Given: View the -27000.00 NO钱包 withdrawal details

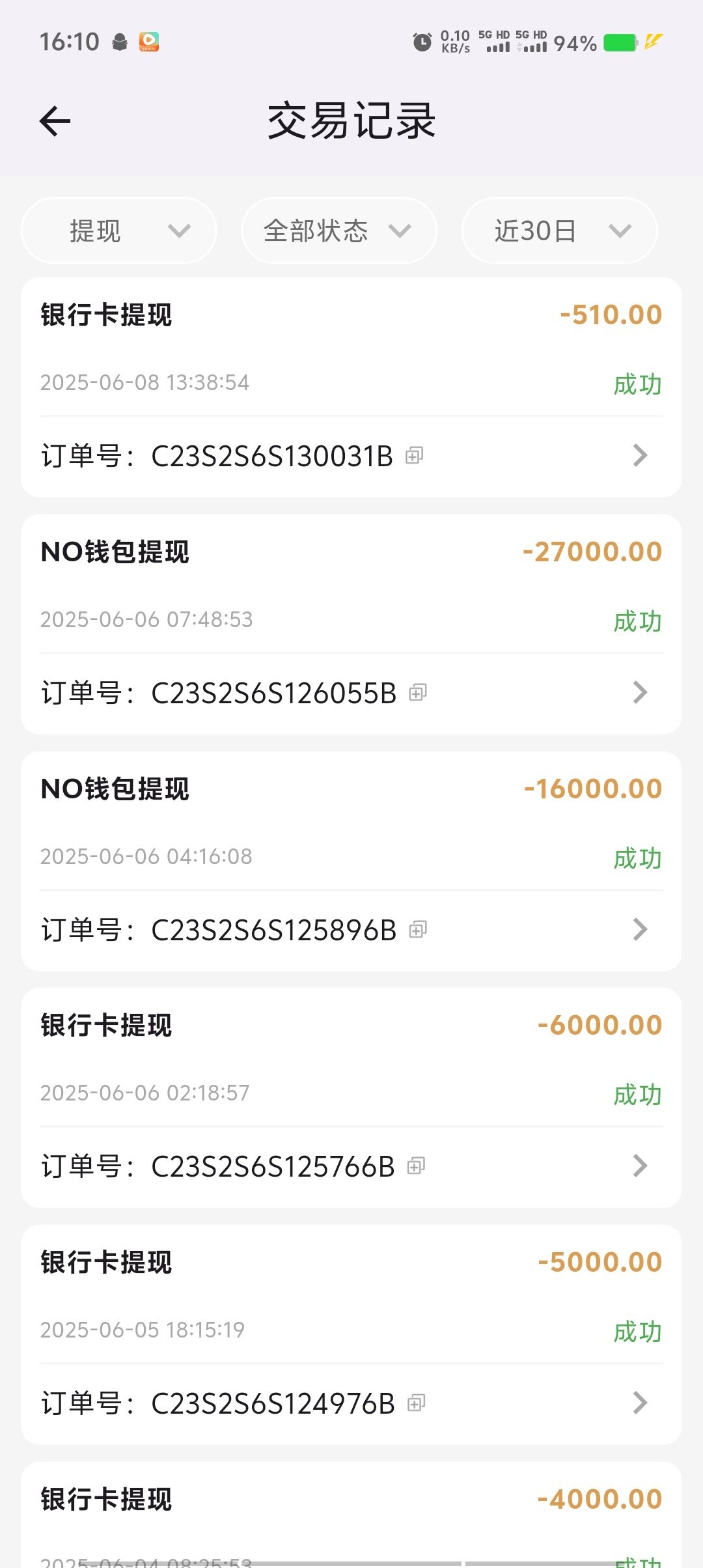Looking at the screenshot, I should coord(640,693).
